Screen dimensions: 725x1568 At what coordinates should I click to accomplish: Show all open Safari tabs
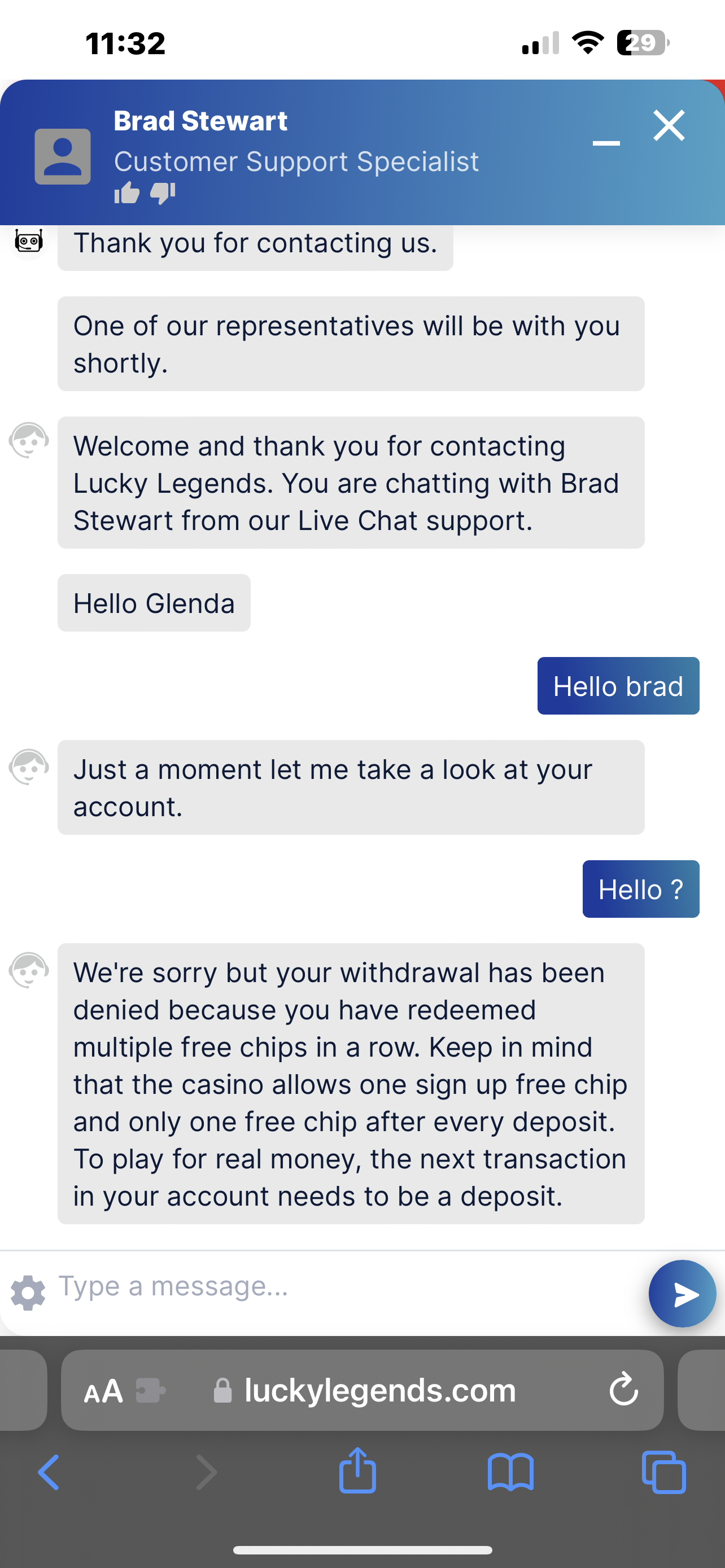tap(663, 1473)
